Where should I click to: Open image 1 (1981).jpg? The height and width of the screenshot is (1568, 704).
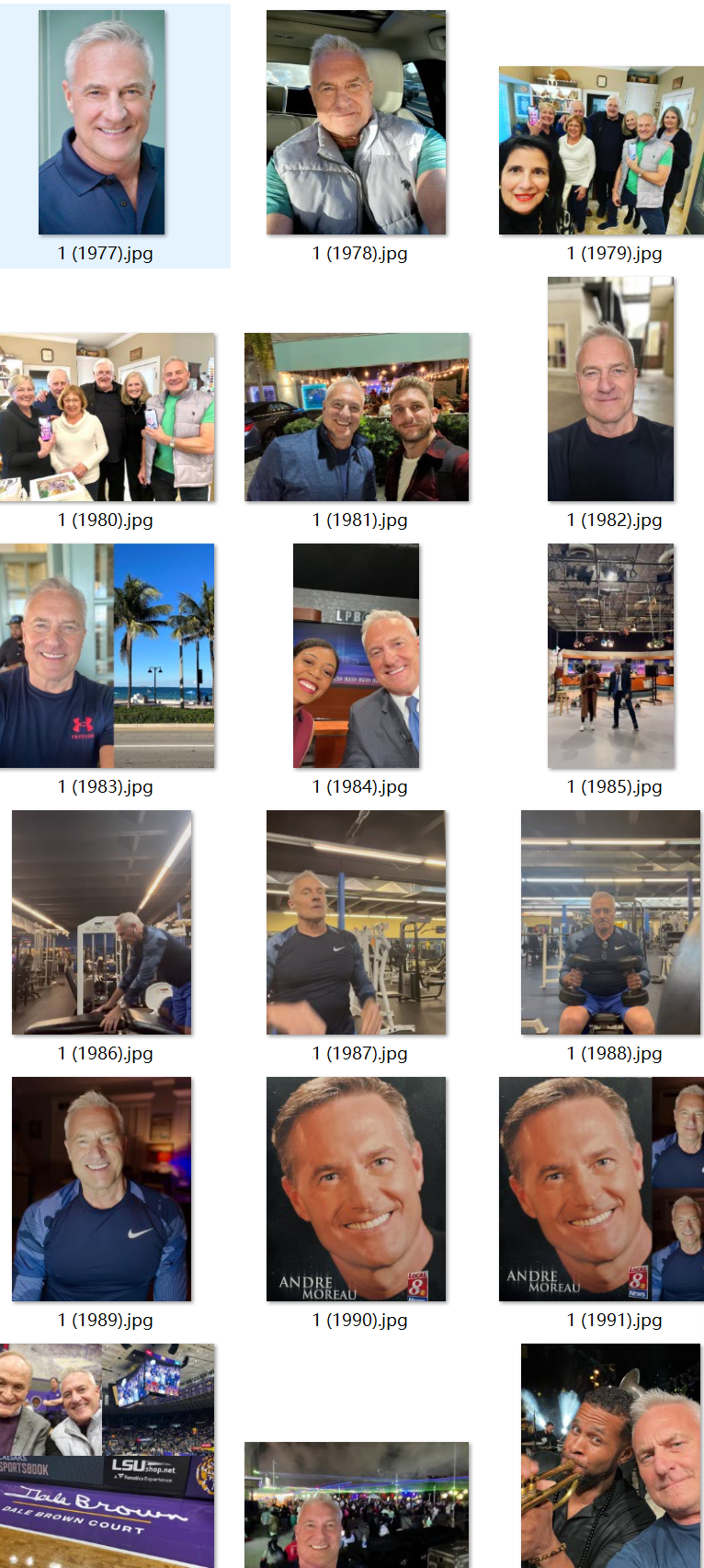pos(356,417)
